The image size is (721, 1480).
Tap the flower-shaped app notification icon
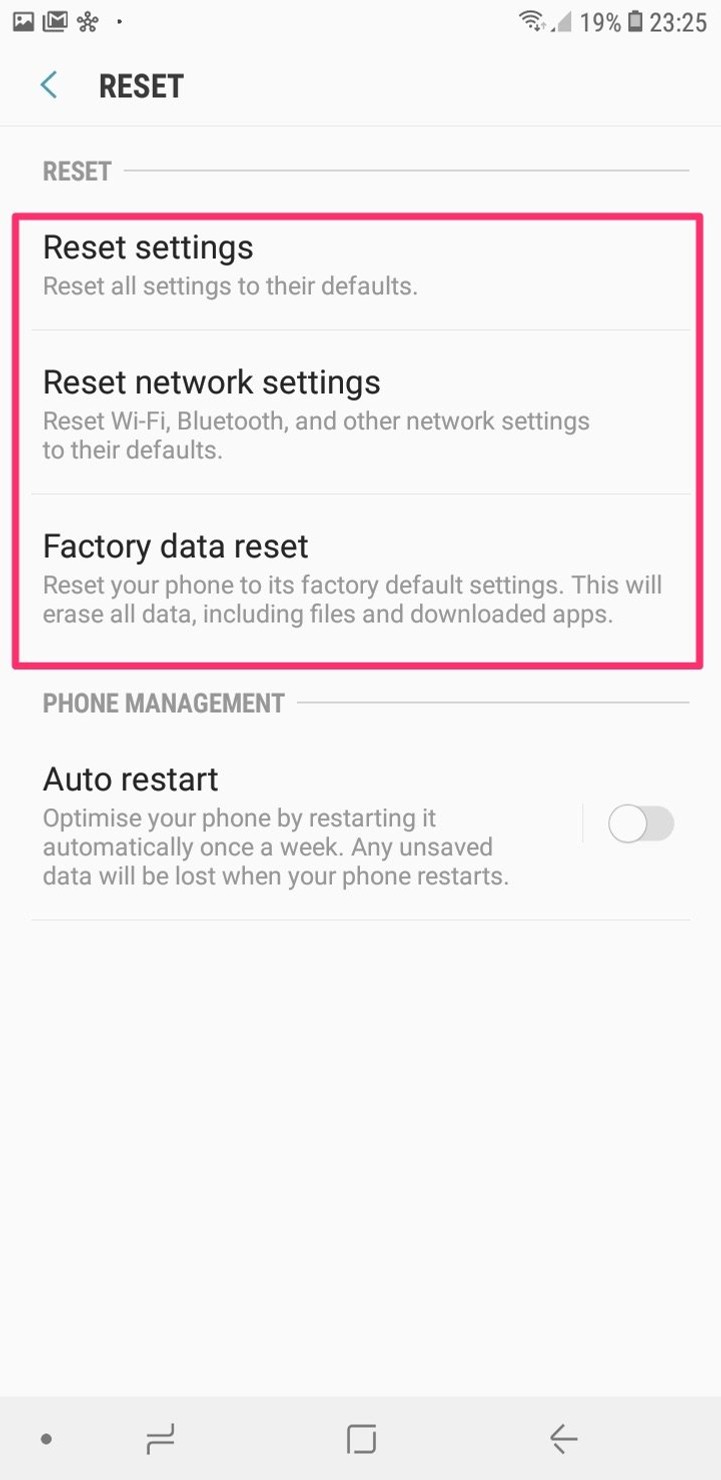pyautogui.click(x=88, y=20)
